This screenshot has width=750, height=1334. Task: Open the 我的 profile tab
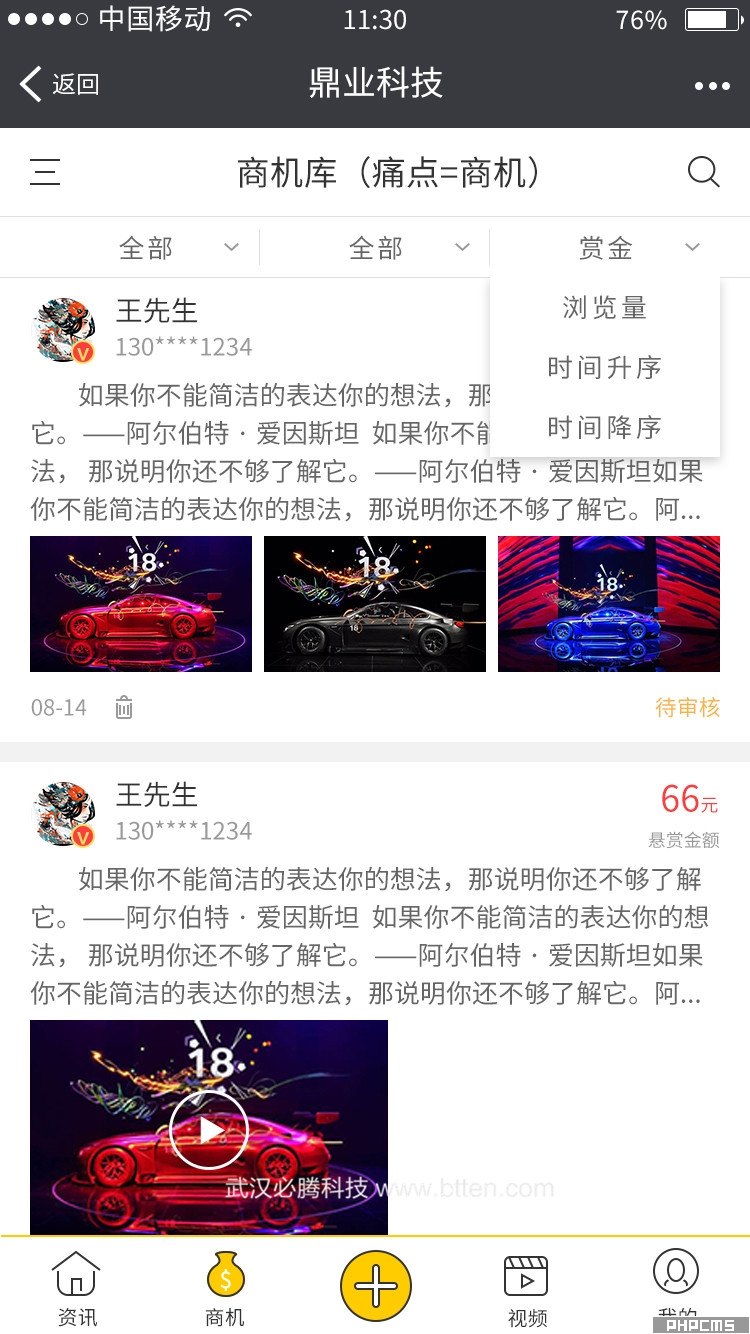[676, 1285]
